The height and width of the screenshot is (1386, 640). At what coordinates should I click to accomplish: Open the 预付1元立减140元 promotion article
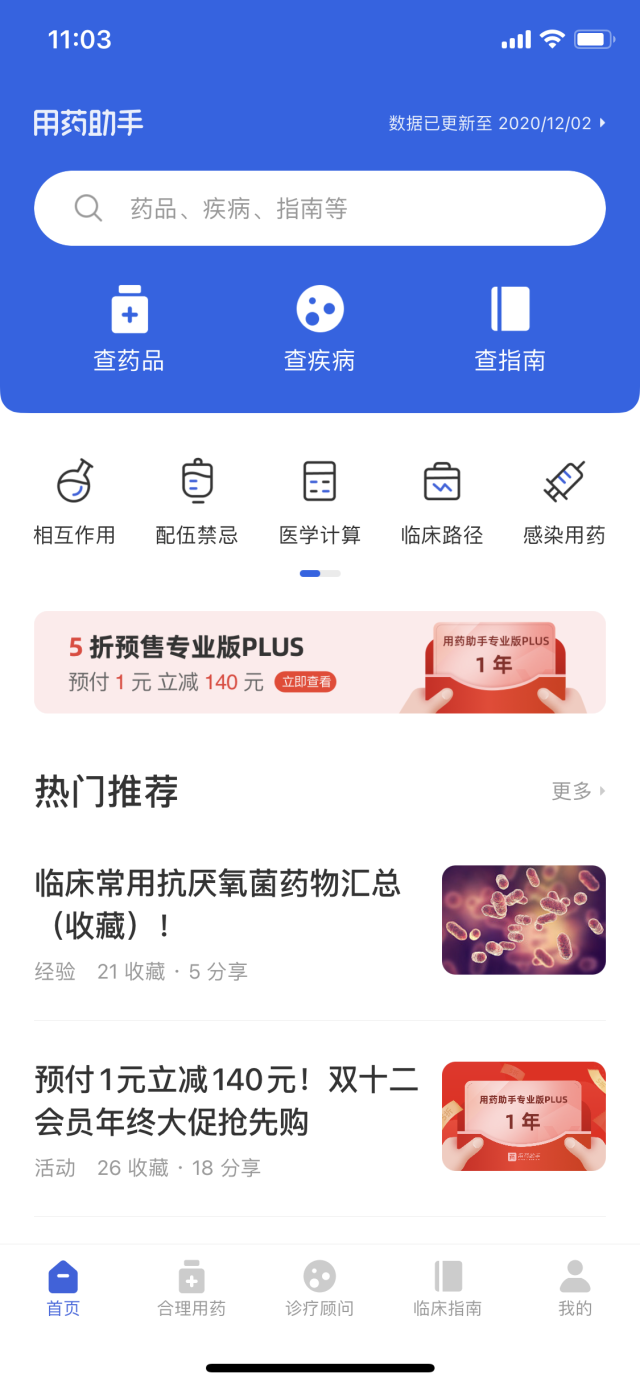point(226,1101)
